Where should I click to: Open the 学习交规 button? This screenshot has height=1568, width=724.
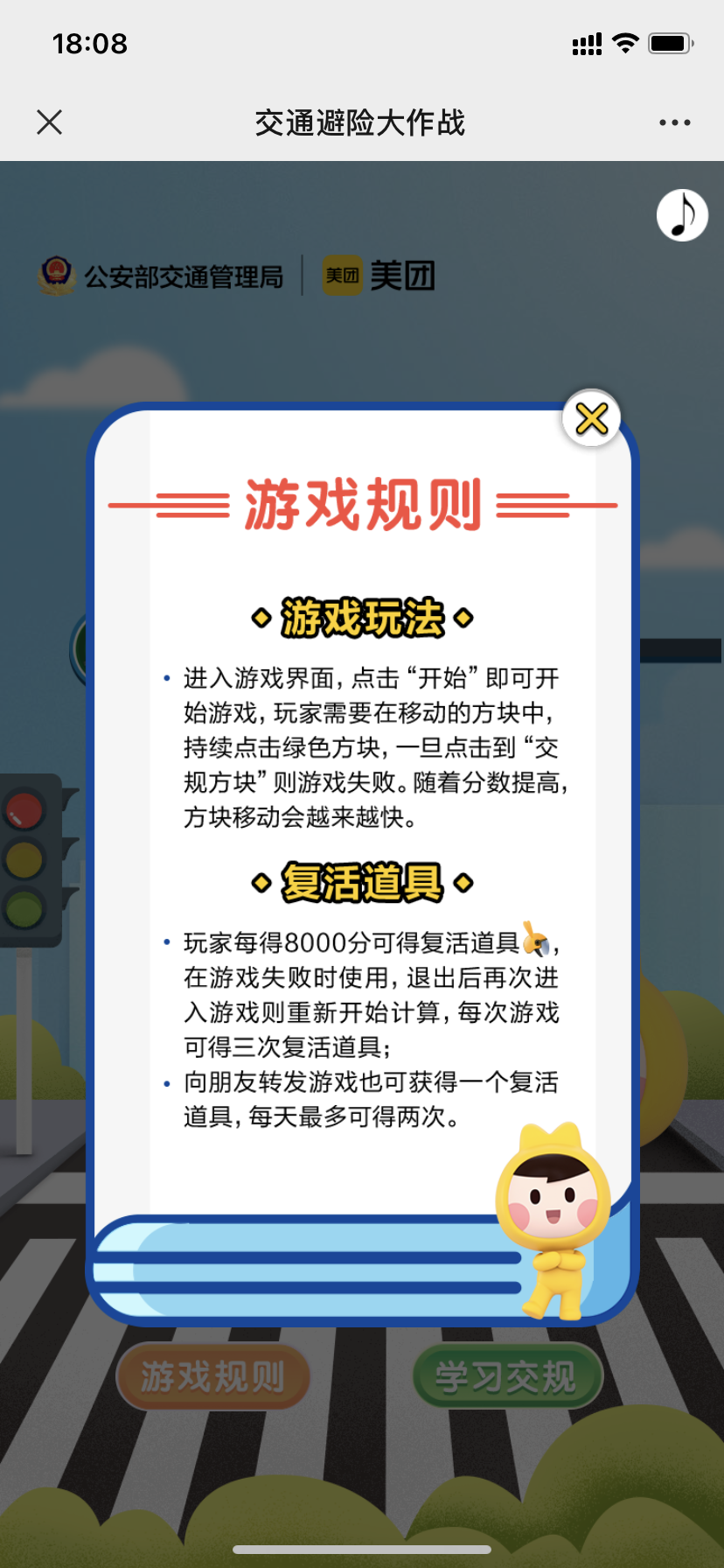(x=506, y=1376)
